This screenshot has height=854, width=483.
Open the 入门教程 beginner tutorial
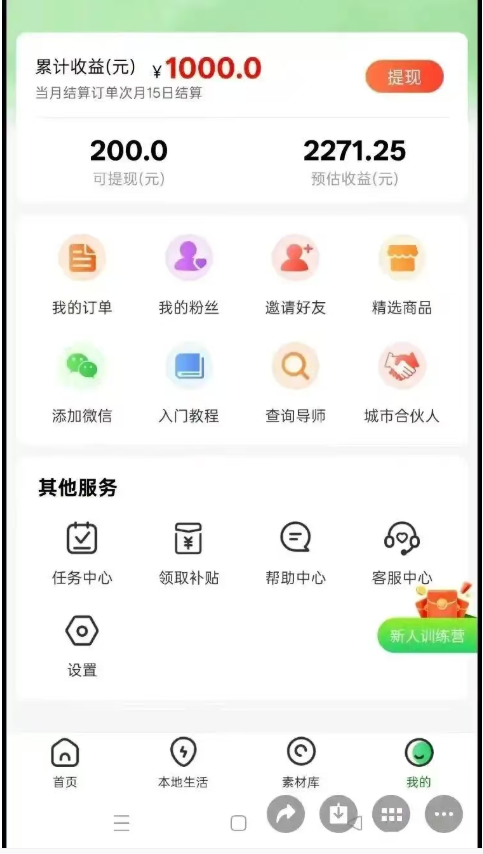[x=189, y=383]
